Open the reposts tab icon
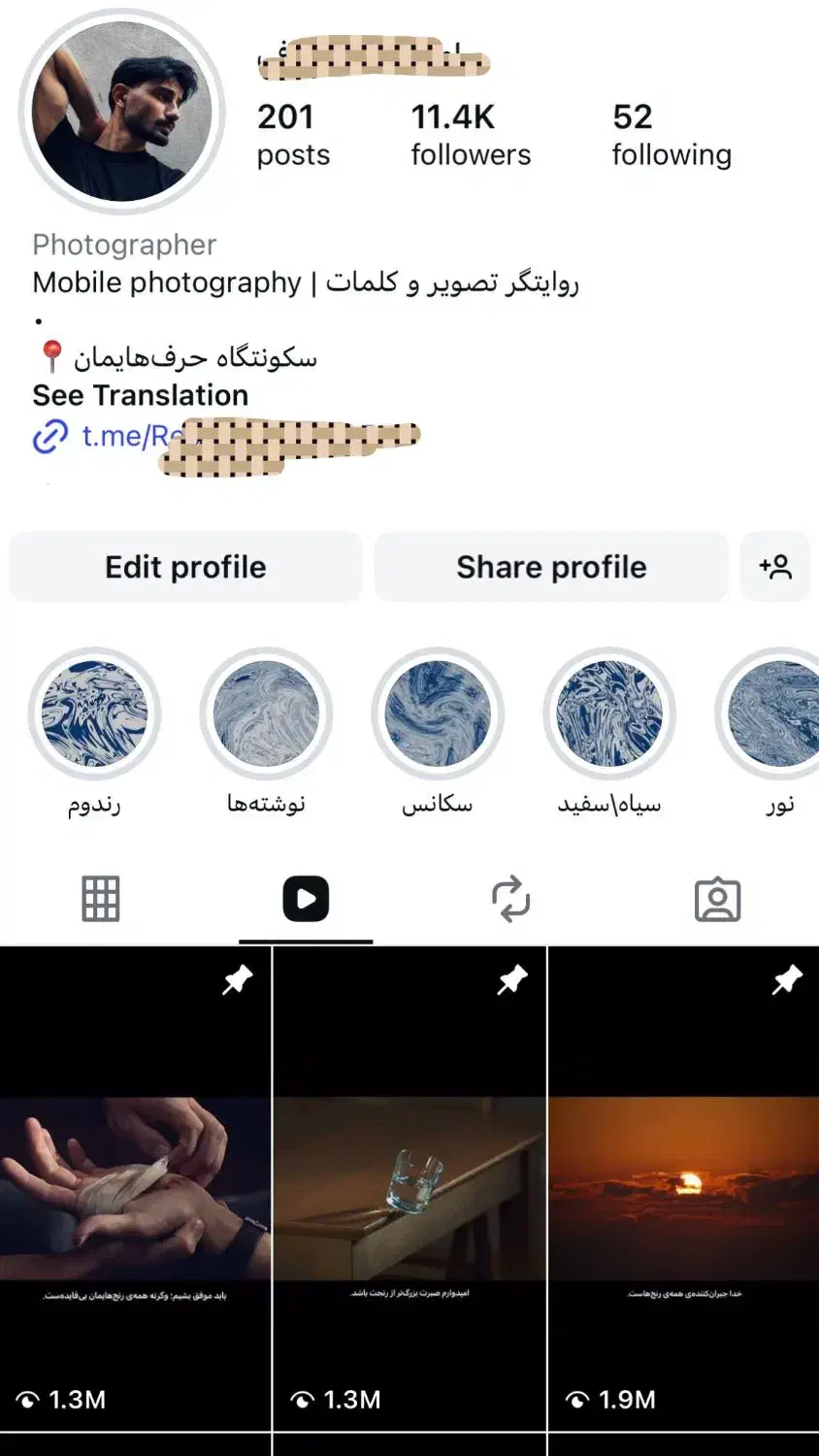This screenshot has height=1456, width=819. pos(512,900)
